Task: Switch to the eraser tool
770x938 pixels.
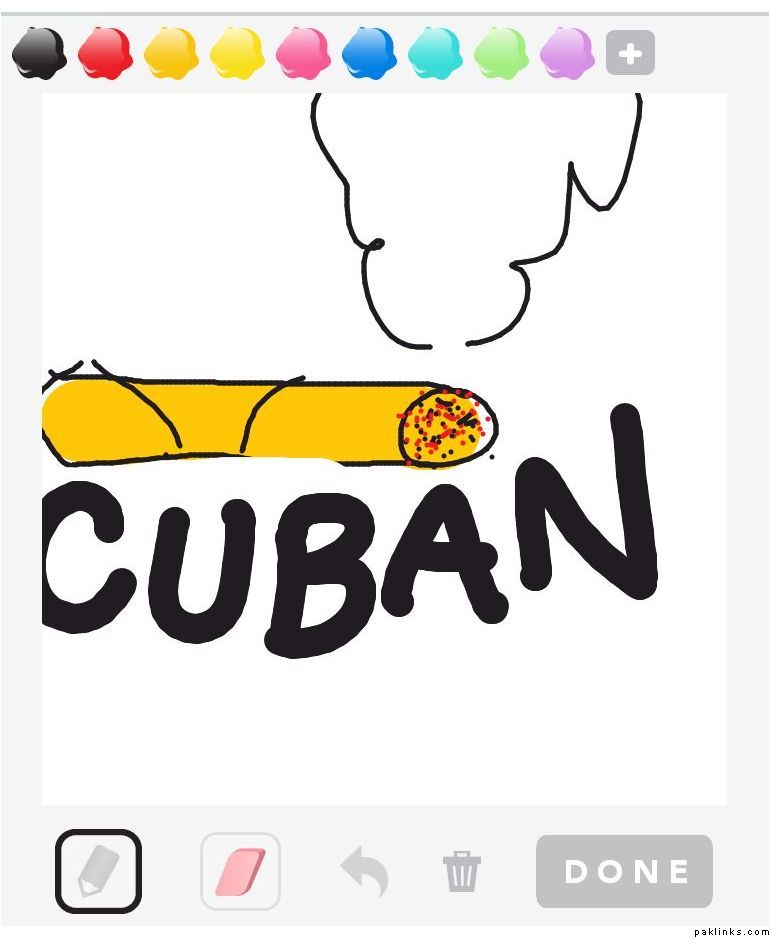Action: pos(240,871)
